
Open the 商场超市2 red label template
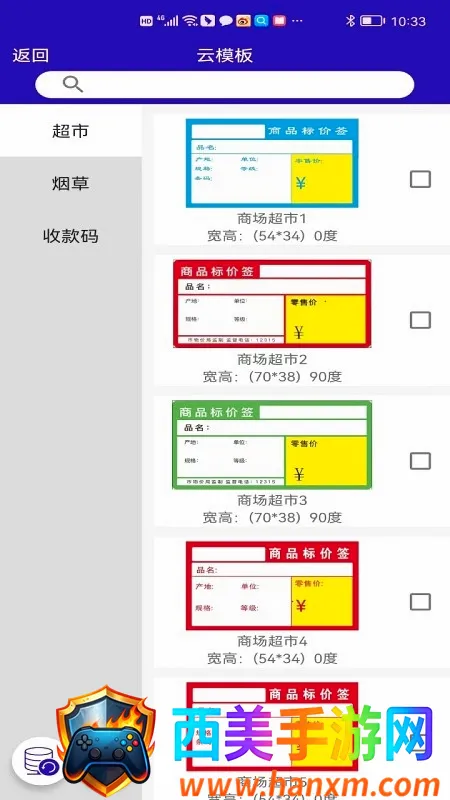click(x=272, y=304)
